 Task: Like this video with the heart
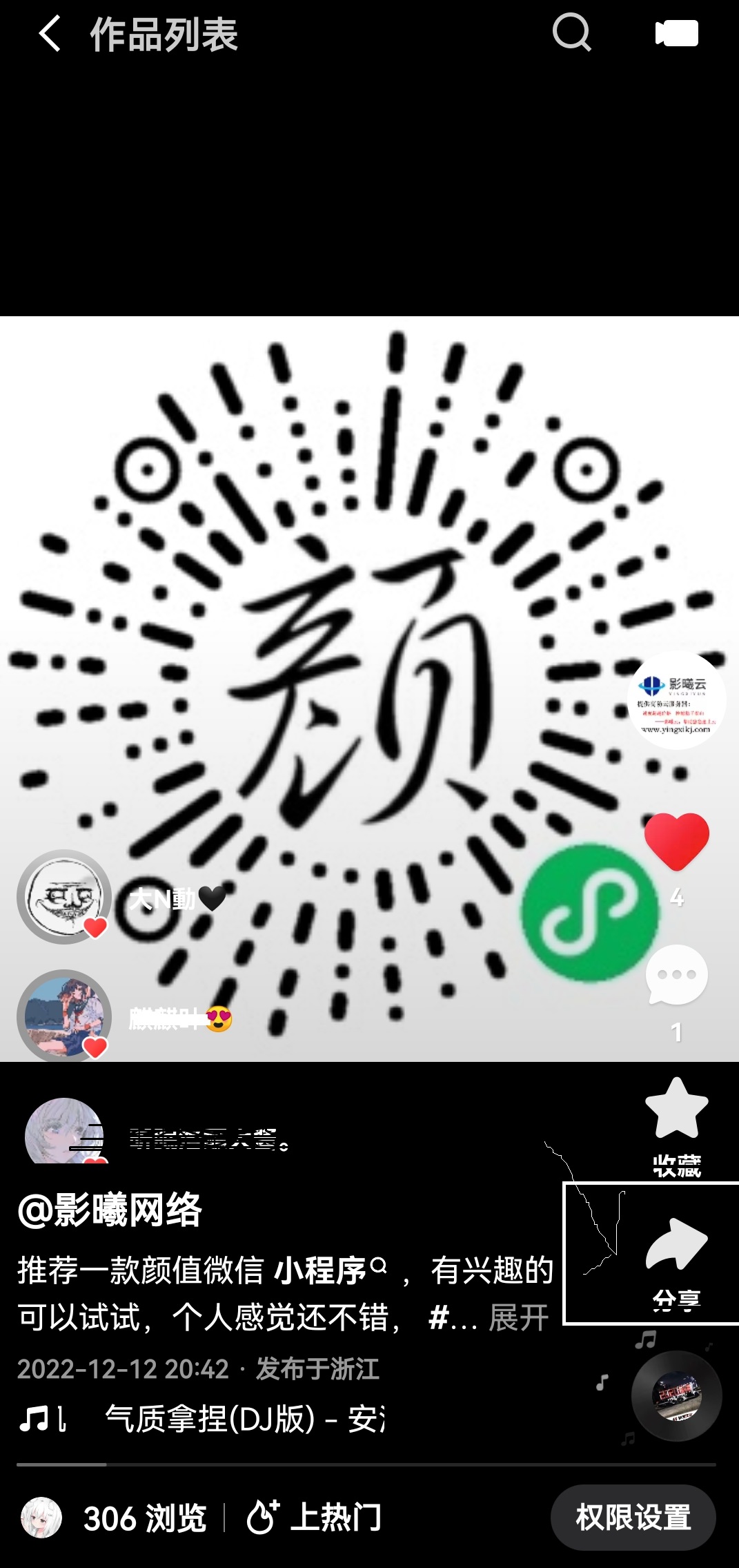coord(676,841)
